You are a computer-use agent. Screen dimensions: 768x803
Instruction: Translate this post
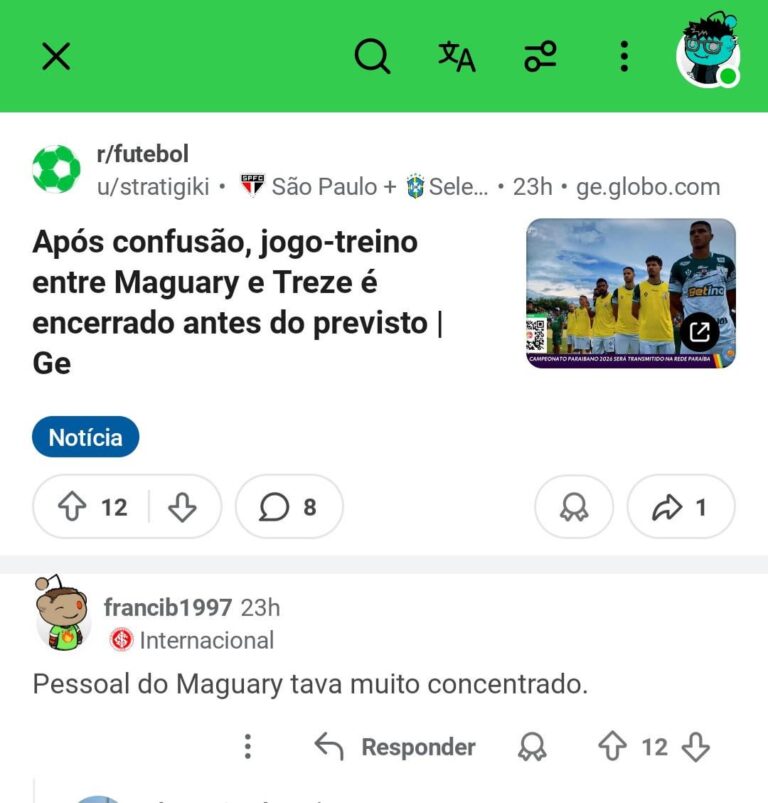click(x=456, y=56)
